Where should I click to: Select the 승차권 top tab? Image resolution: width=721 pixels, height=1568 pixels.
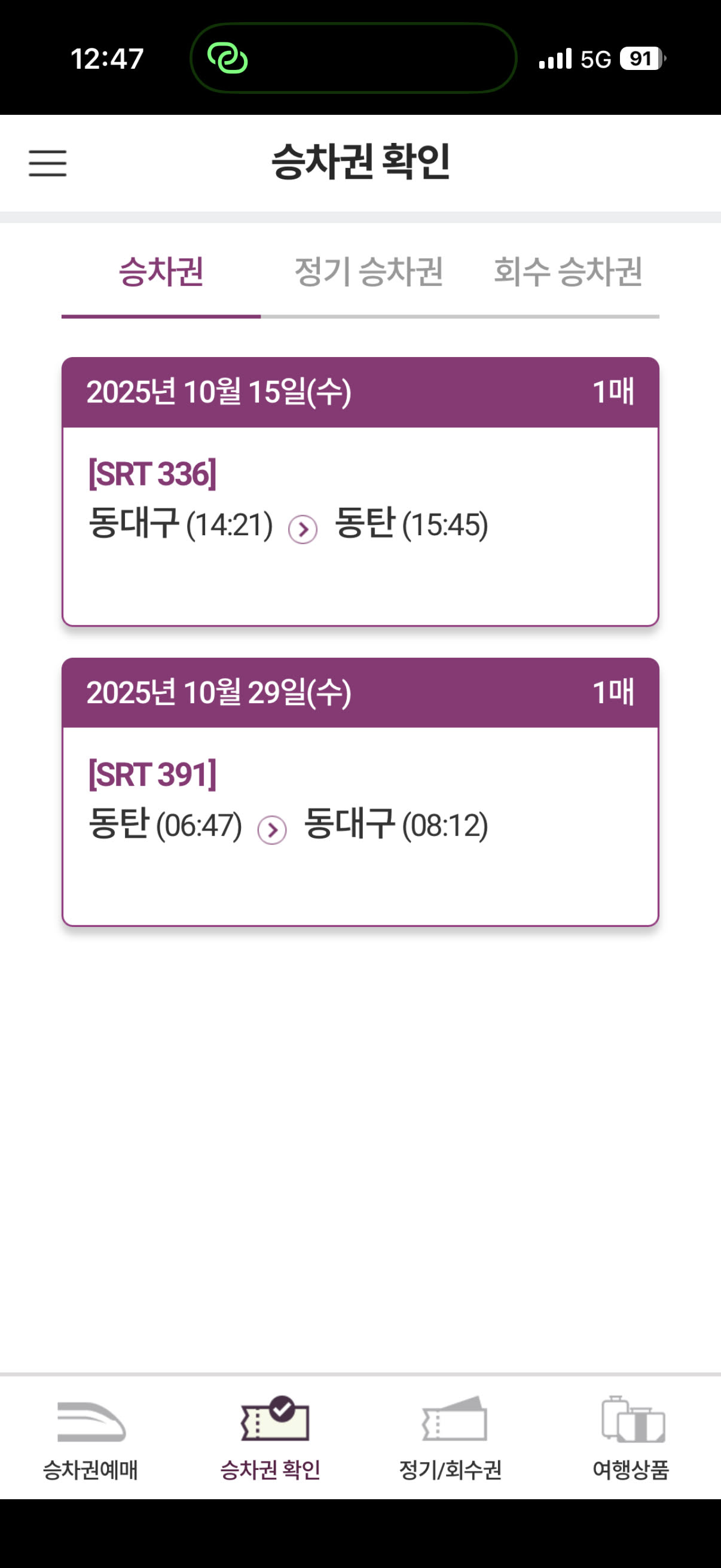click(161, 272)
